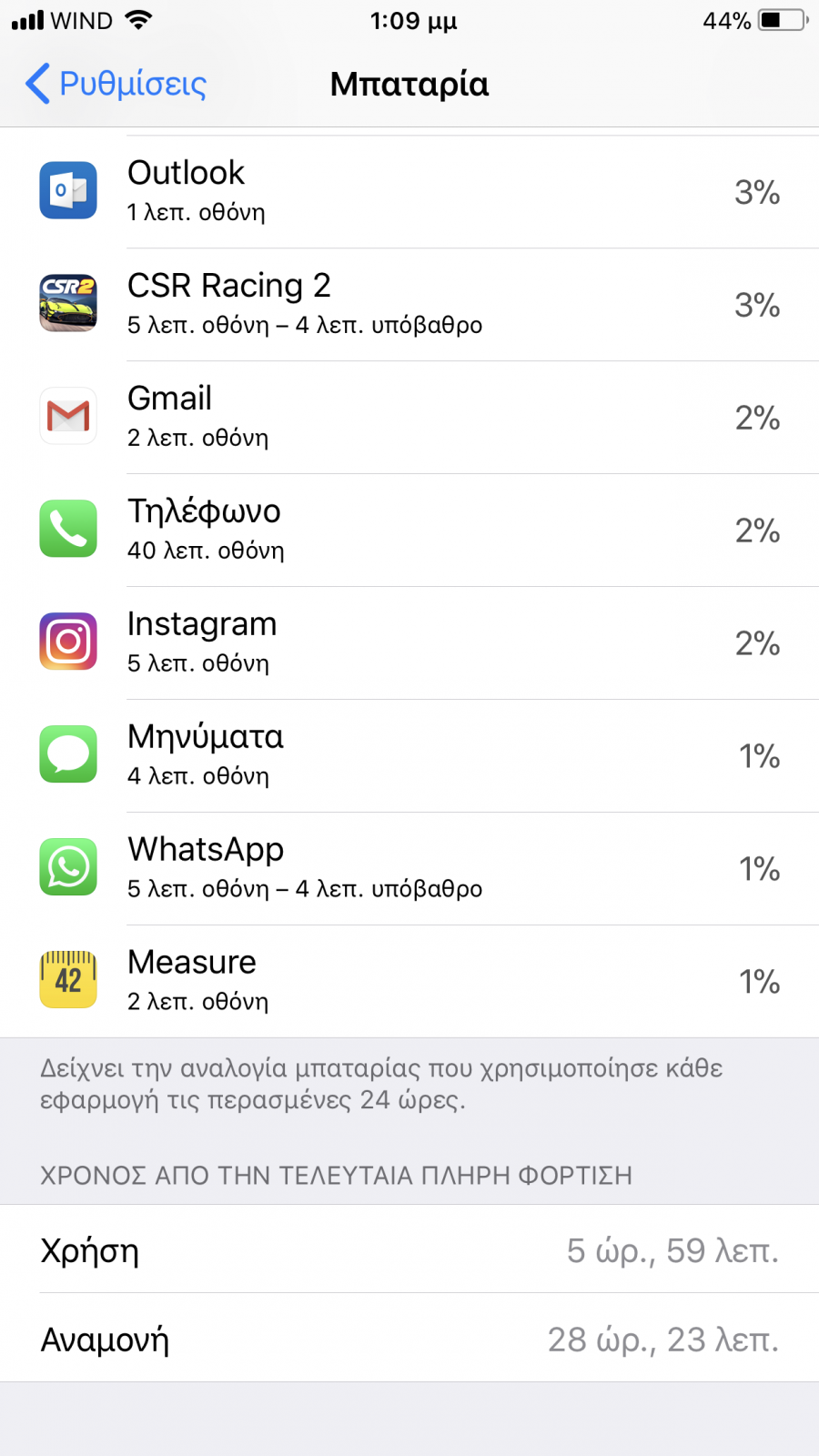This screenshot has width=819, height=1456.
Task: Tap the Outlook battery usage row
Action: [x=409, y=192]
